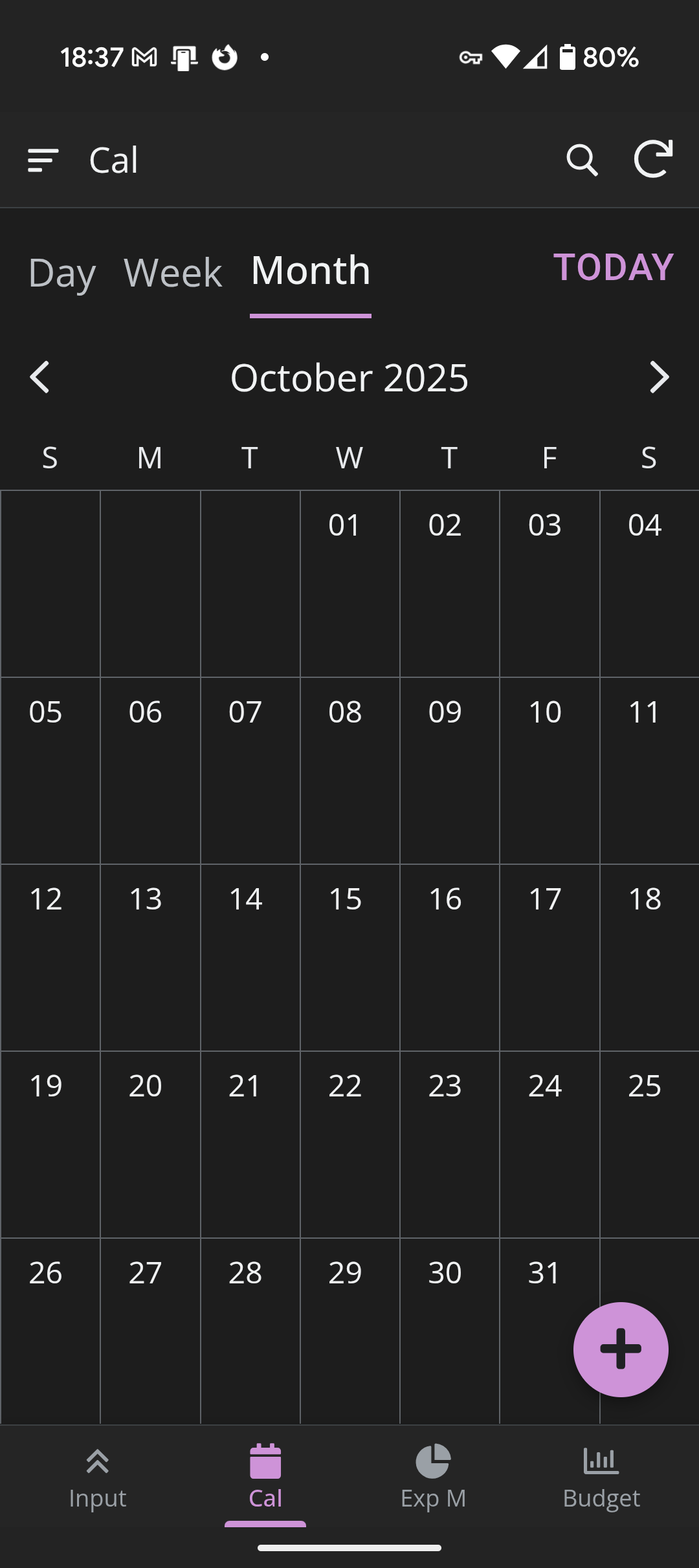Select October 26 in the calendar
This screenshot has width=699, height=1568.
tap(50, 1329)
